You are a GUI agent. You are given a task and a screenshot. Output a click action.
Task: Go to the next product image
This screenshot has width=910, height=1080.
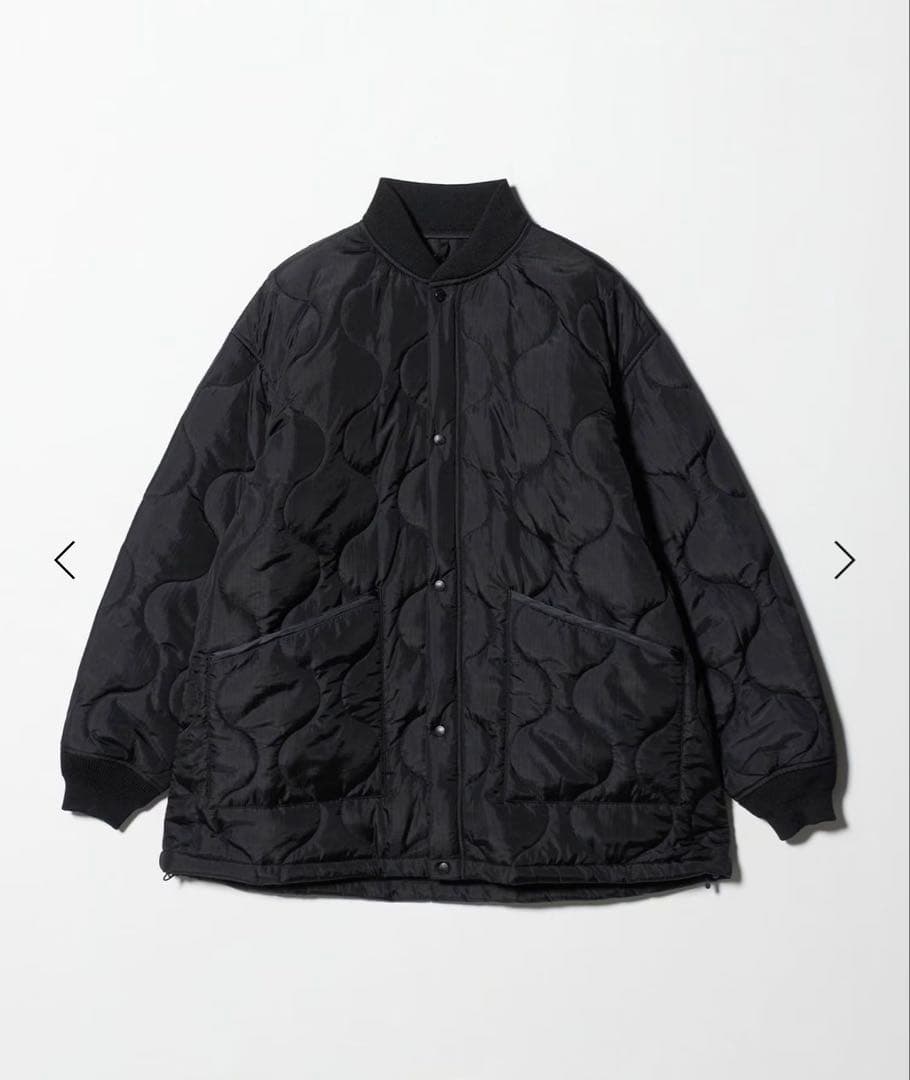[x=844, y=560]
